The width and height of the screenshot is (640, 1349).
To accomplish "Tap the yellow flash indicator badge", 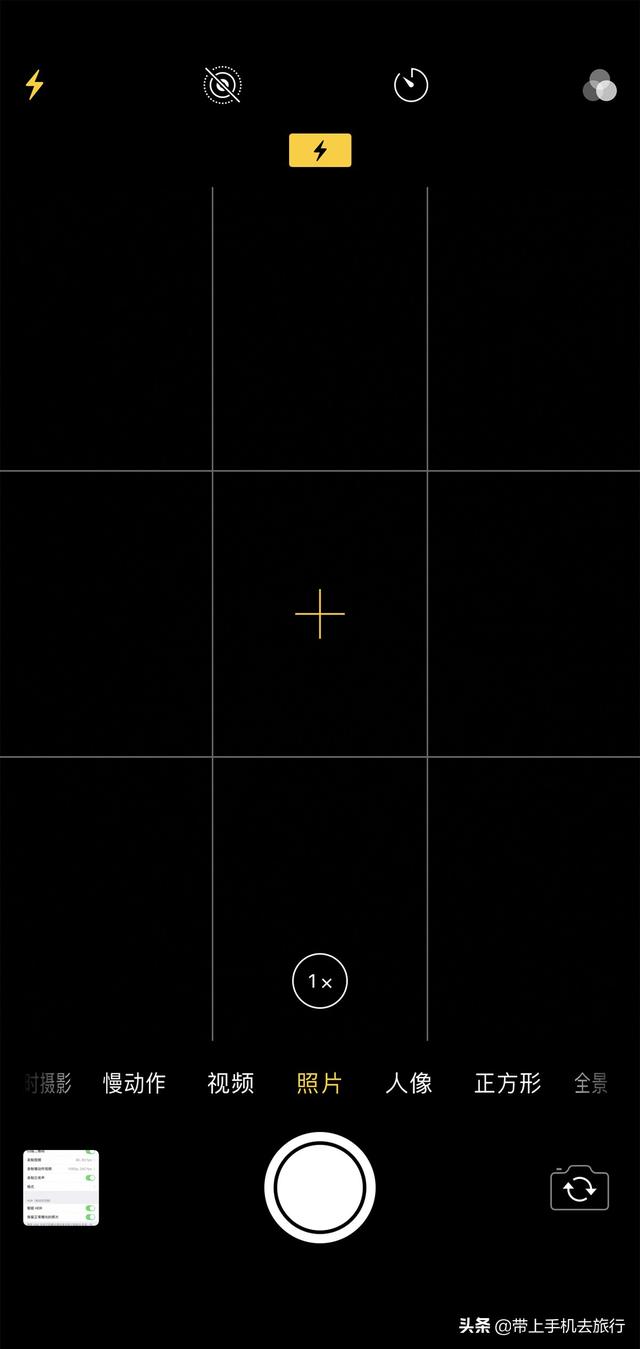I will click(320, 151).
